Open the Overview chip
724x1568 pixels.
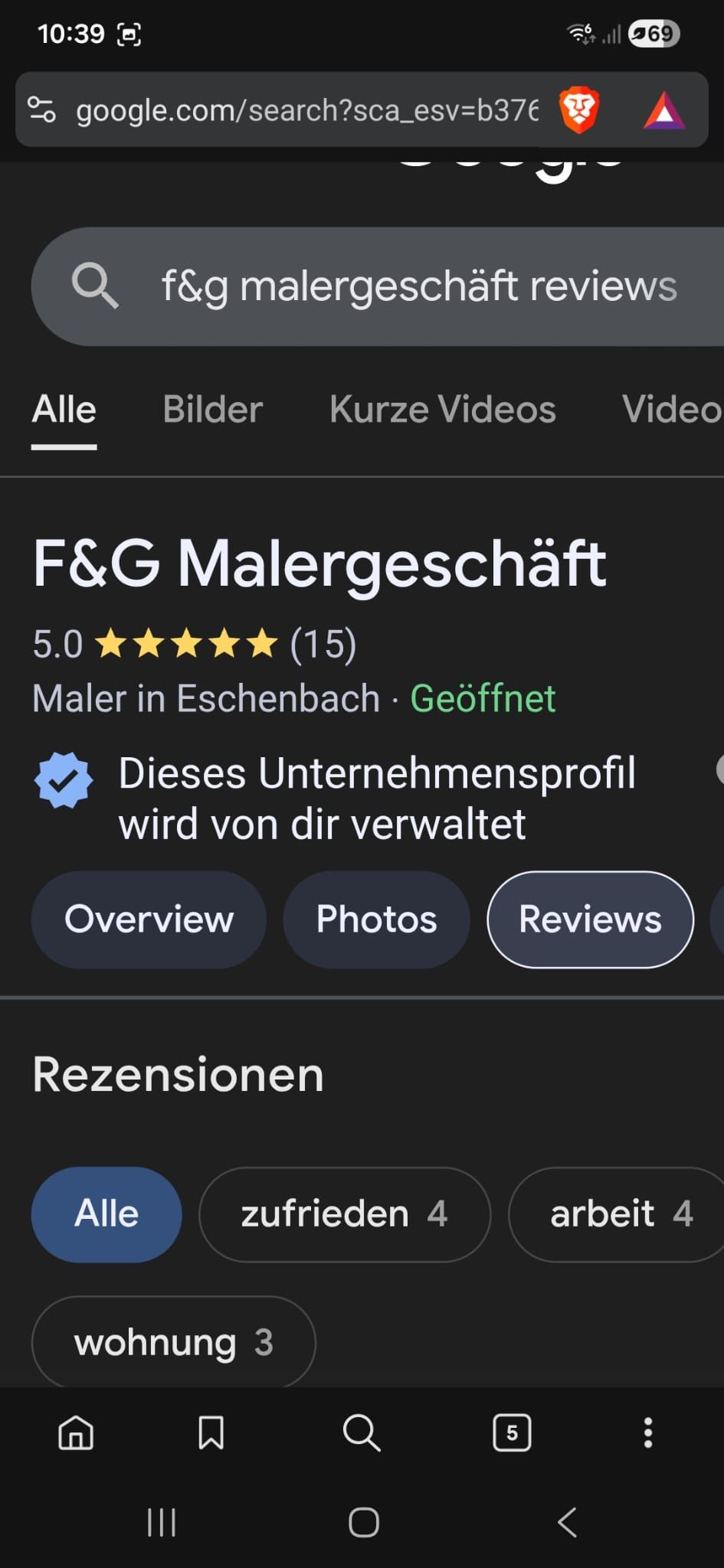[x=149, y=920]
